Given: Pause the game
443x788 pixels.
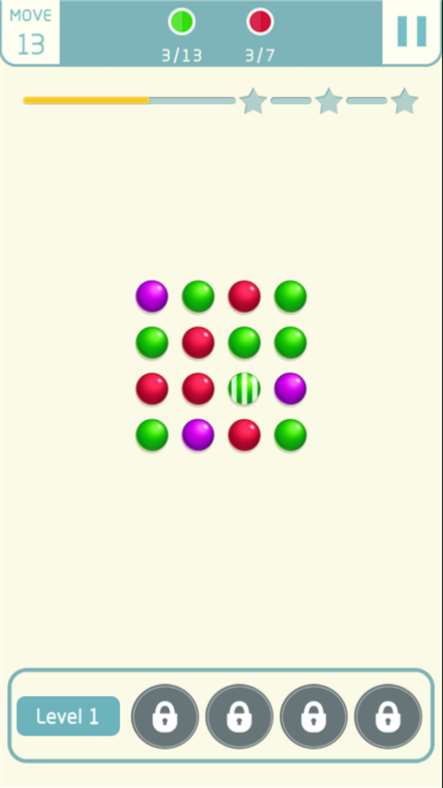Looking at the screenshot, I should coord(412,31).
